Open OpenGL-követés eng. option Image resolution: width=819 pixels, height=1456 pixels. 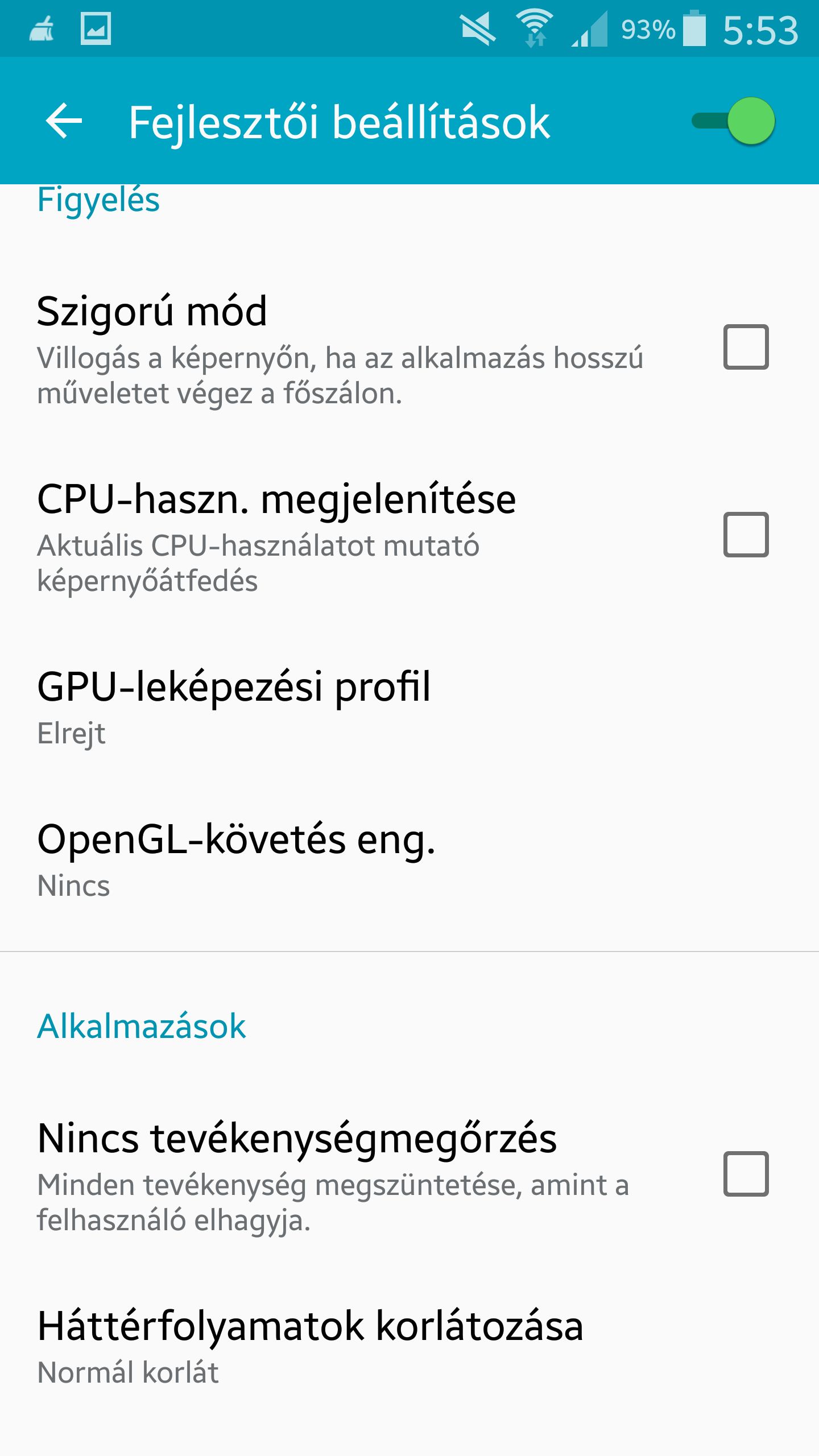(409, 859)
